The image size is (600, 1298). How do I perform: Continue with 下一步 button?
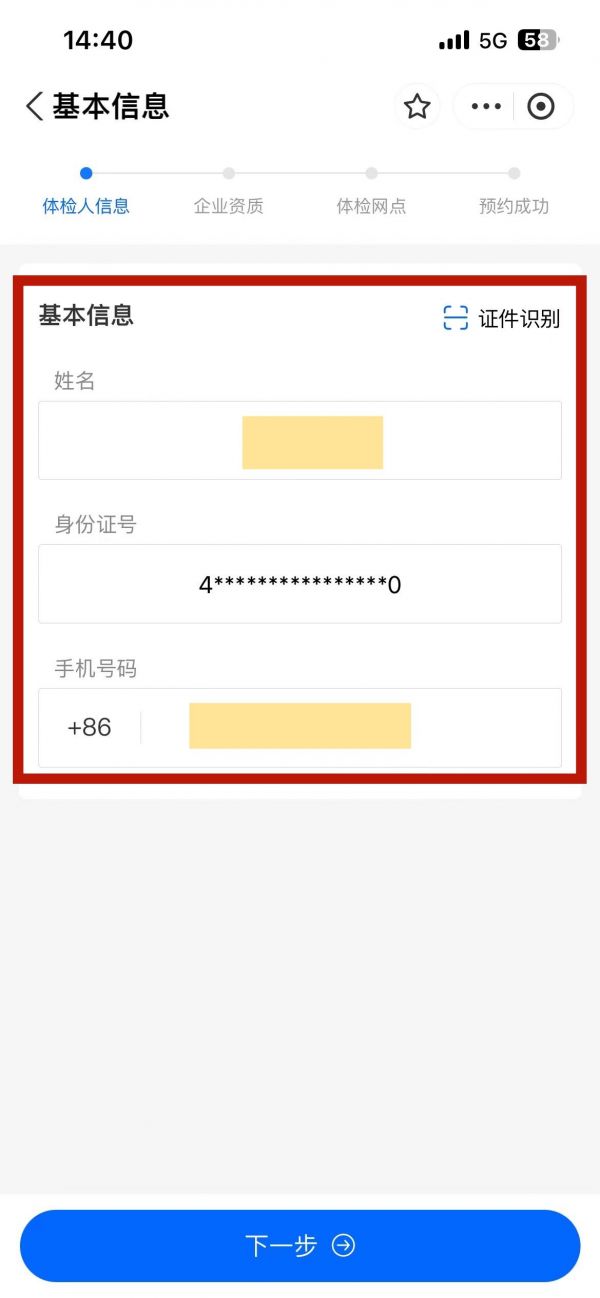(x=300, y=1245)
